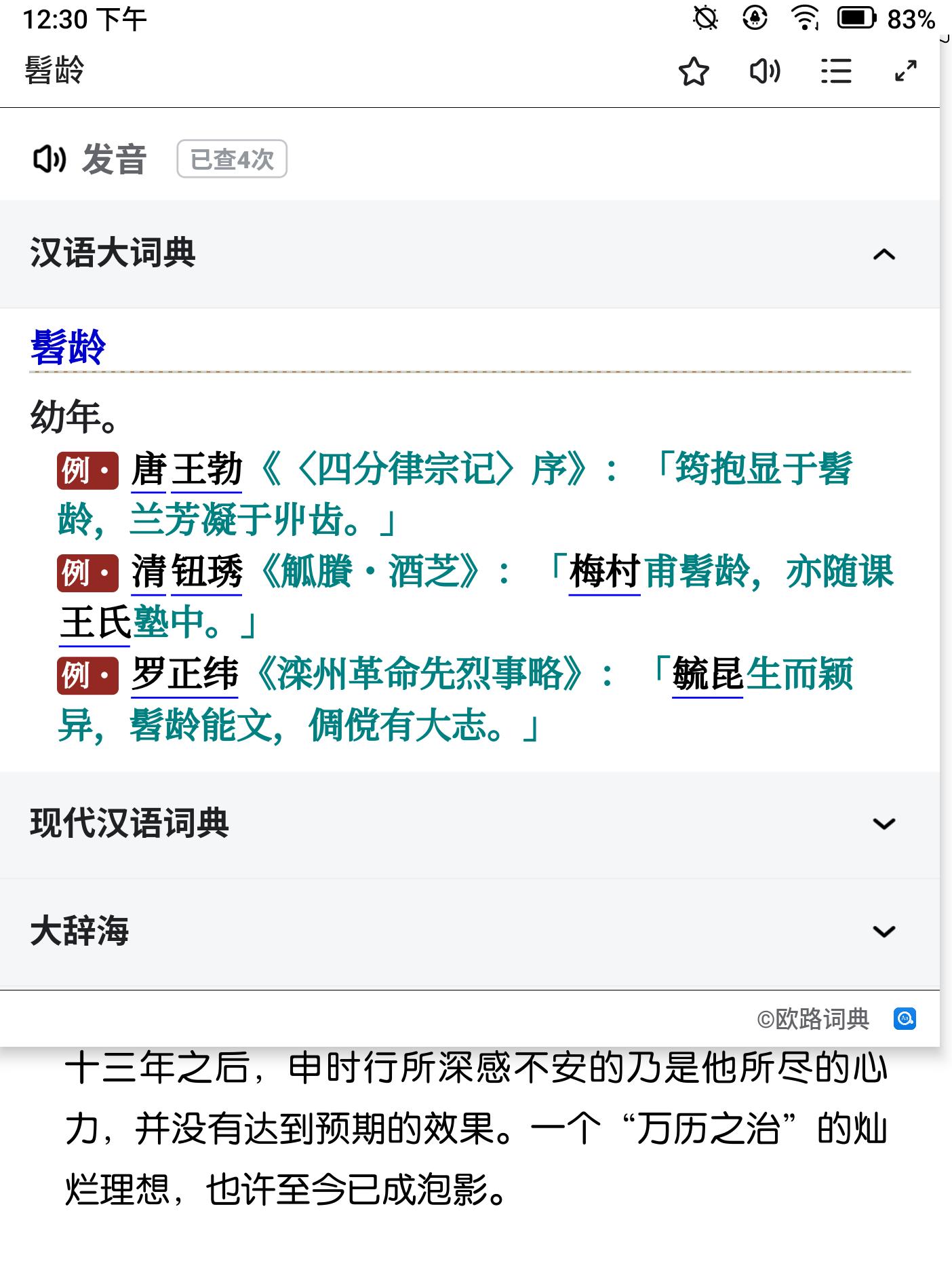Expand view using the diagonal arrows icon
Image resolution: width=952 pixels, height=1270 pixels.
click(x=905, y=71)
